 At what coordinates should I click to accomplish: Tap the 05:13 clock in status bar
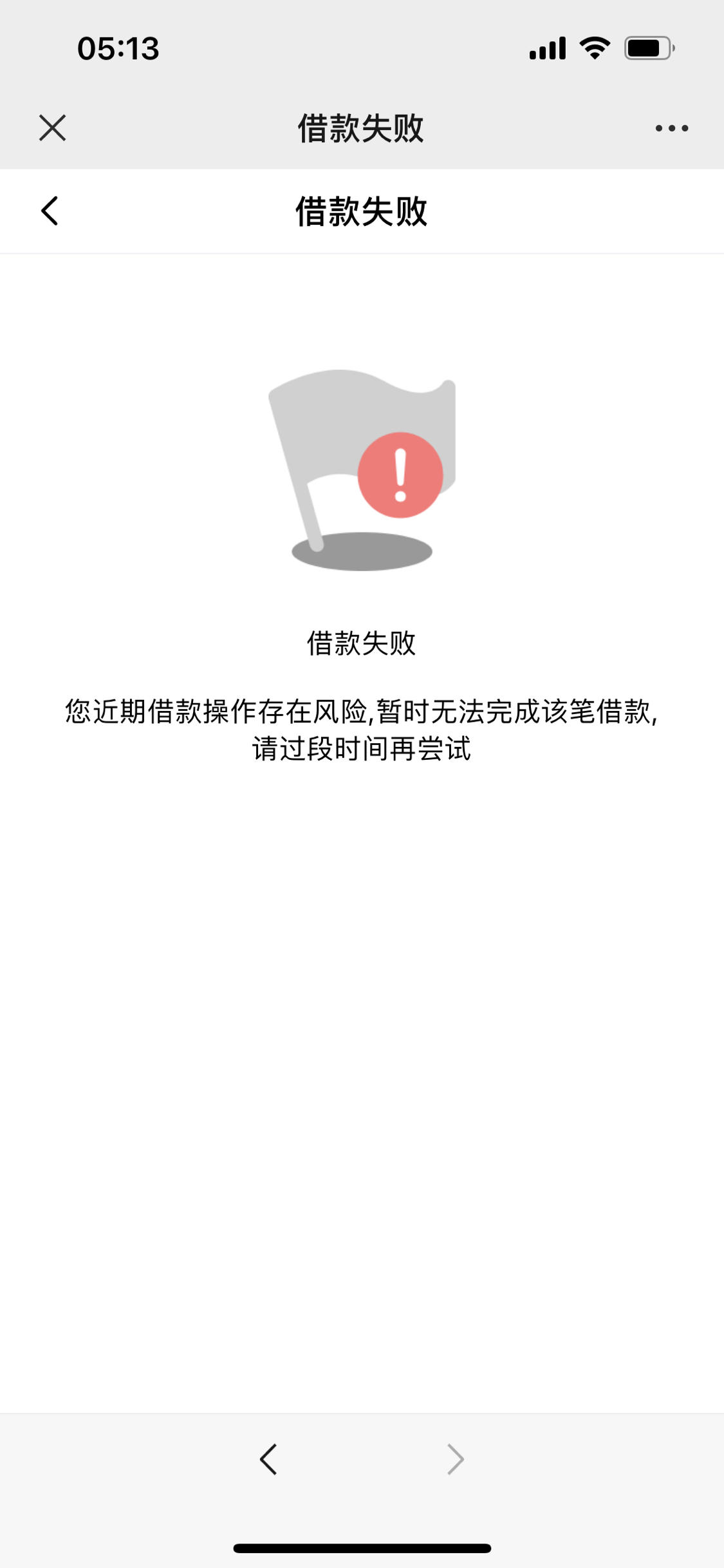pos(119,48)
